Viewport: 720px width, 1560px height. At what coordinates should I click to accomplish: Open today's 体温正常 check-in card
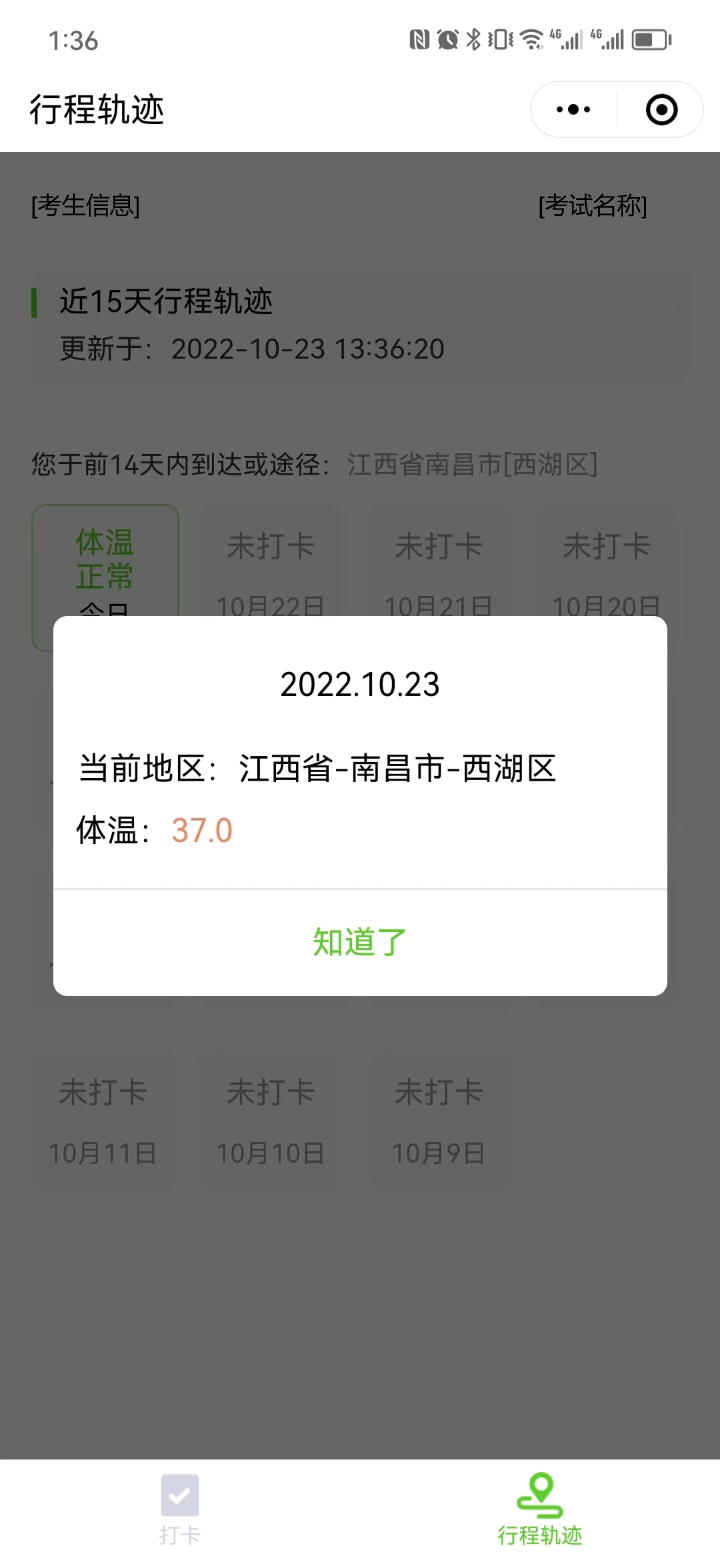point(105,562)
